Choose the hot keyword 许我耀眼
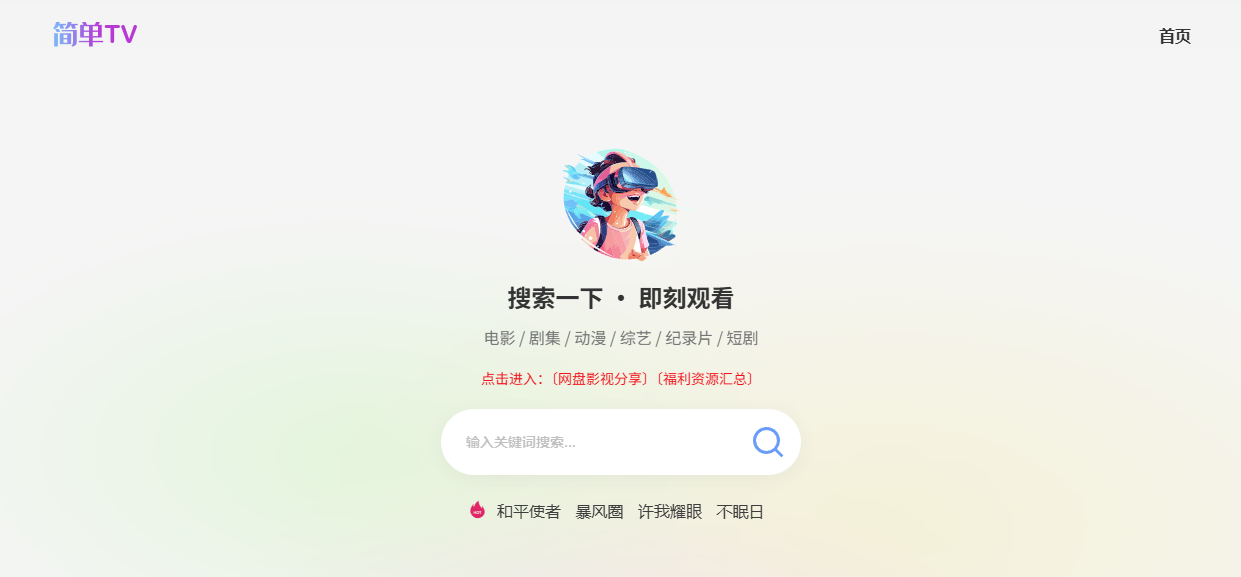Screen dimensions: 1241x577 (x=670, y=512)
